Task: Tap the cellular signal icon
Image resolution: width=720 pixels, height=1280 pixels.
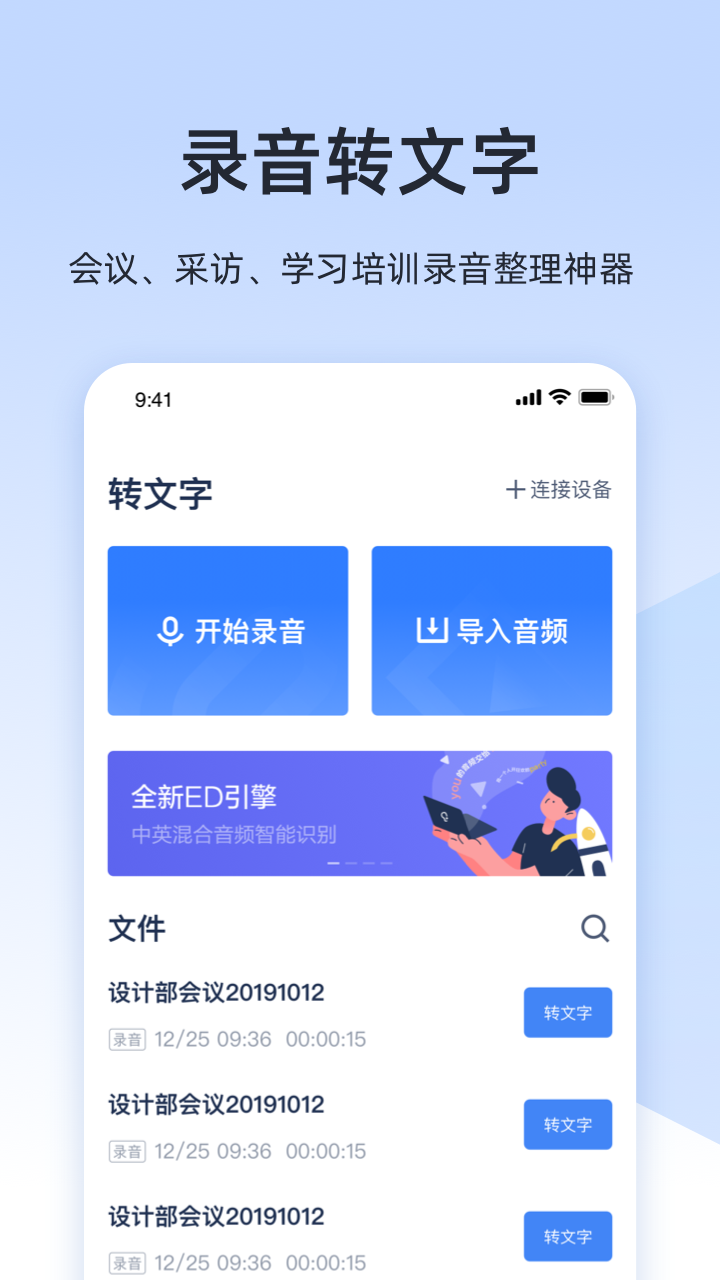Action: (x=527, y=397)
